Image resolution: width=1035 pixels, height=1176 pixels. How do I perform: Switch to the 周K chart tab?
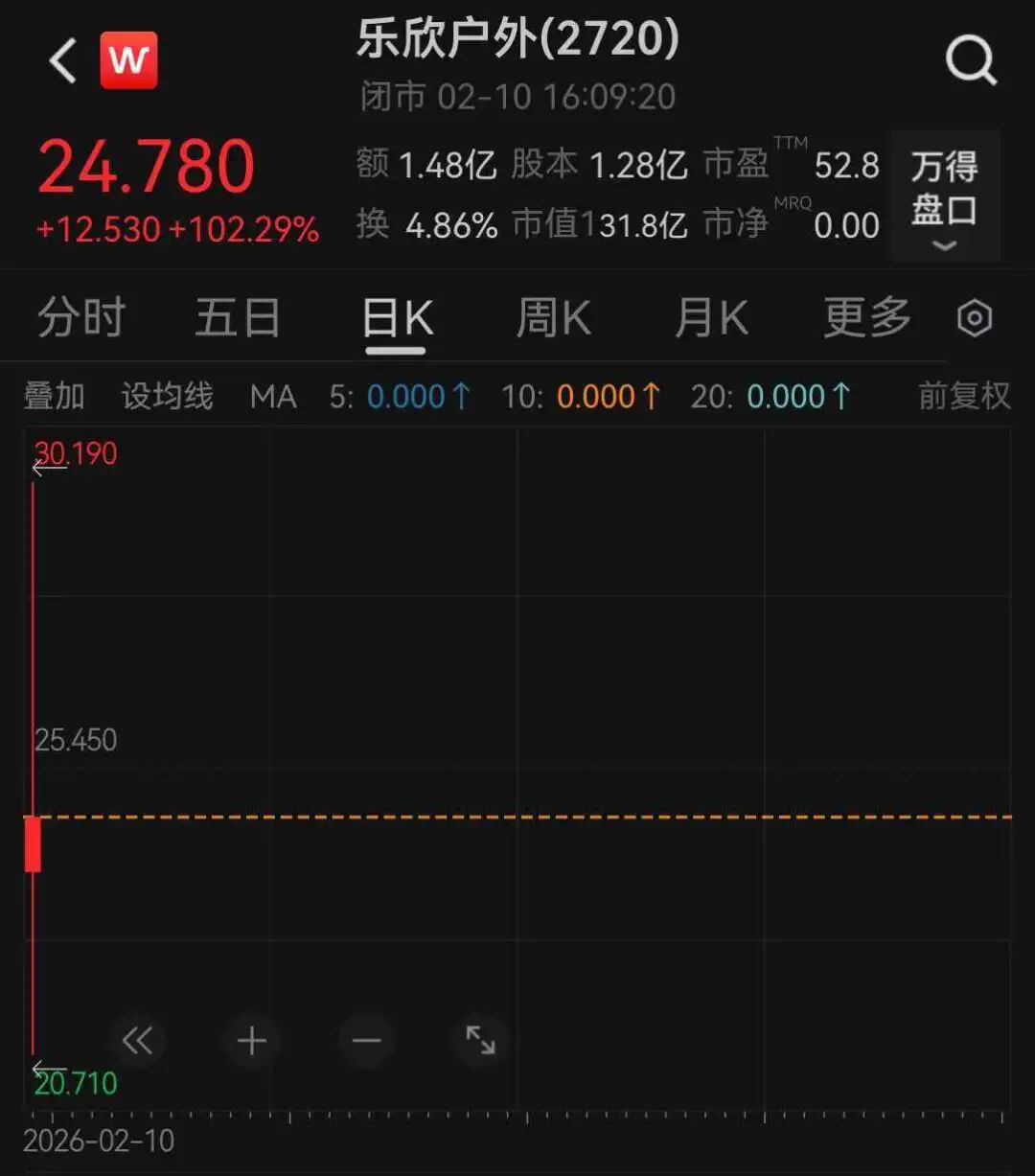pos(554,317)
